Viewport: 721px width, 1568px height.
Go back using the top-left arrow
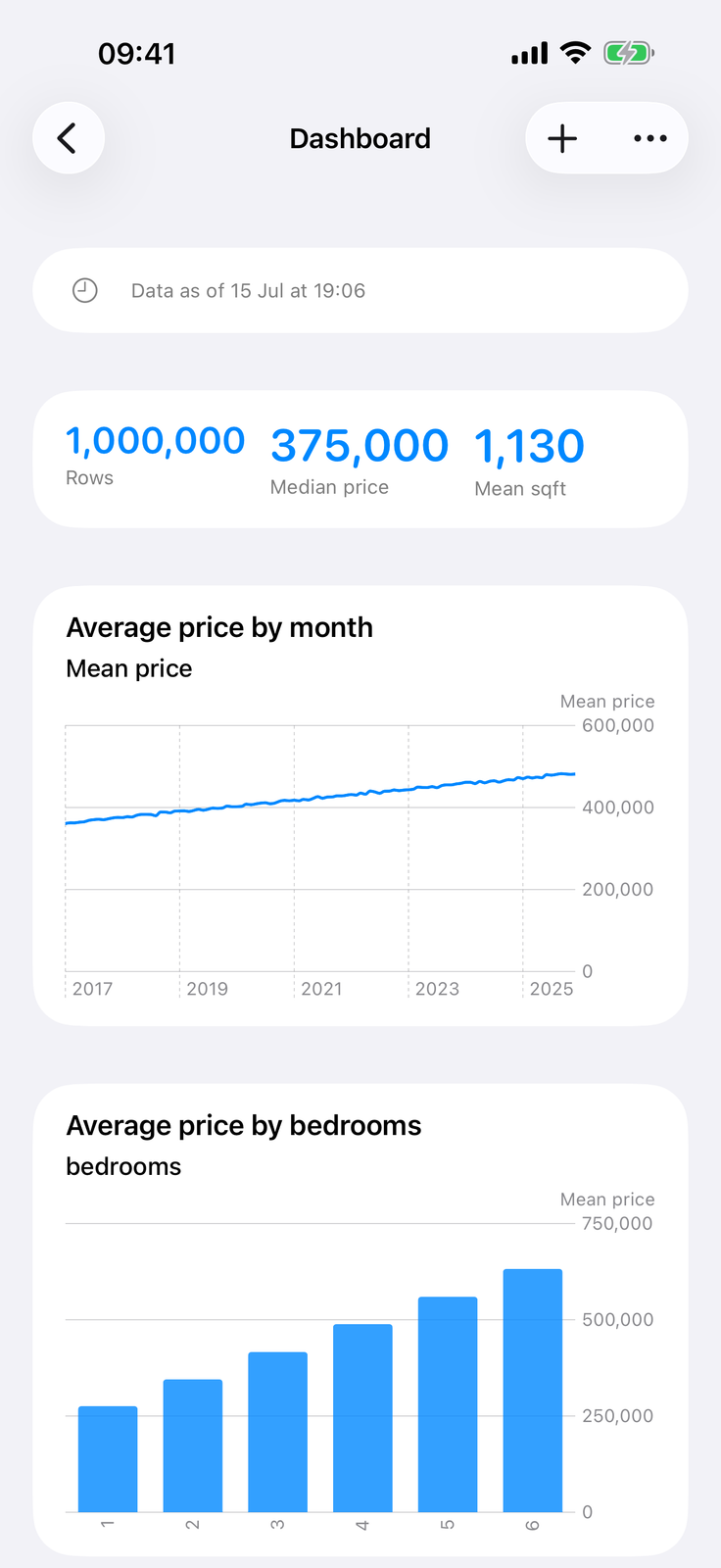tap(69, 138)
